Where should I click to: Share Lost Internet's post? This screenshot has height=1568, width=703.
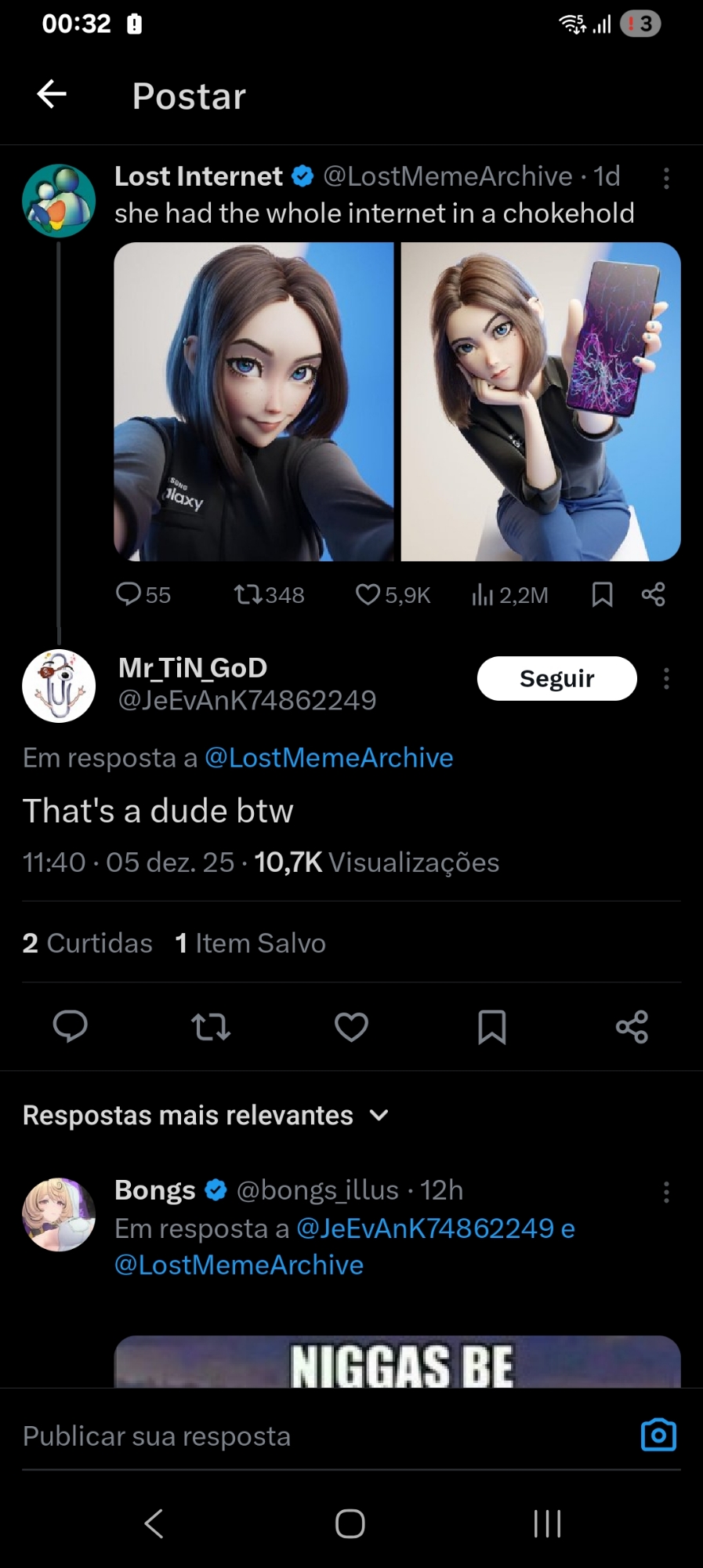[653, 595]
